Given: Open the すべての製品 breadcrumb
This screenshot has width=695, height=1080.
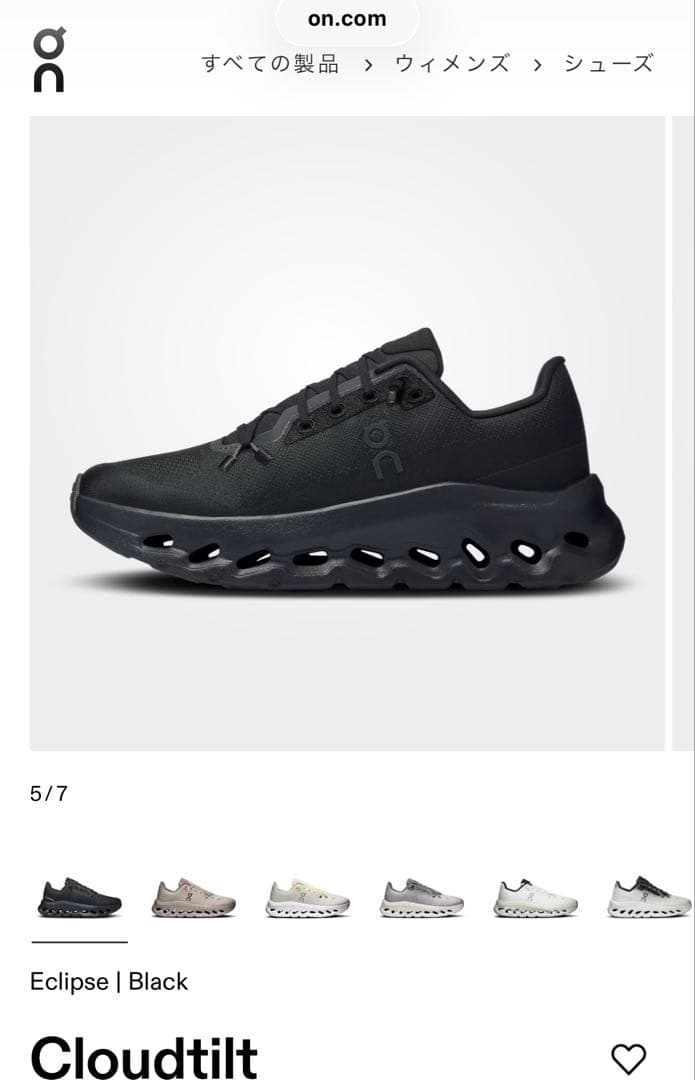Looking at the screenshot, I should coord(270,64).
